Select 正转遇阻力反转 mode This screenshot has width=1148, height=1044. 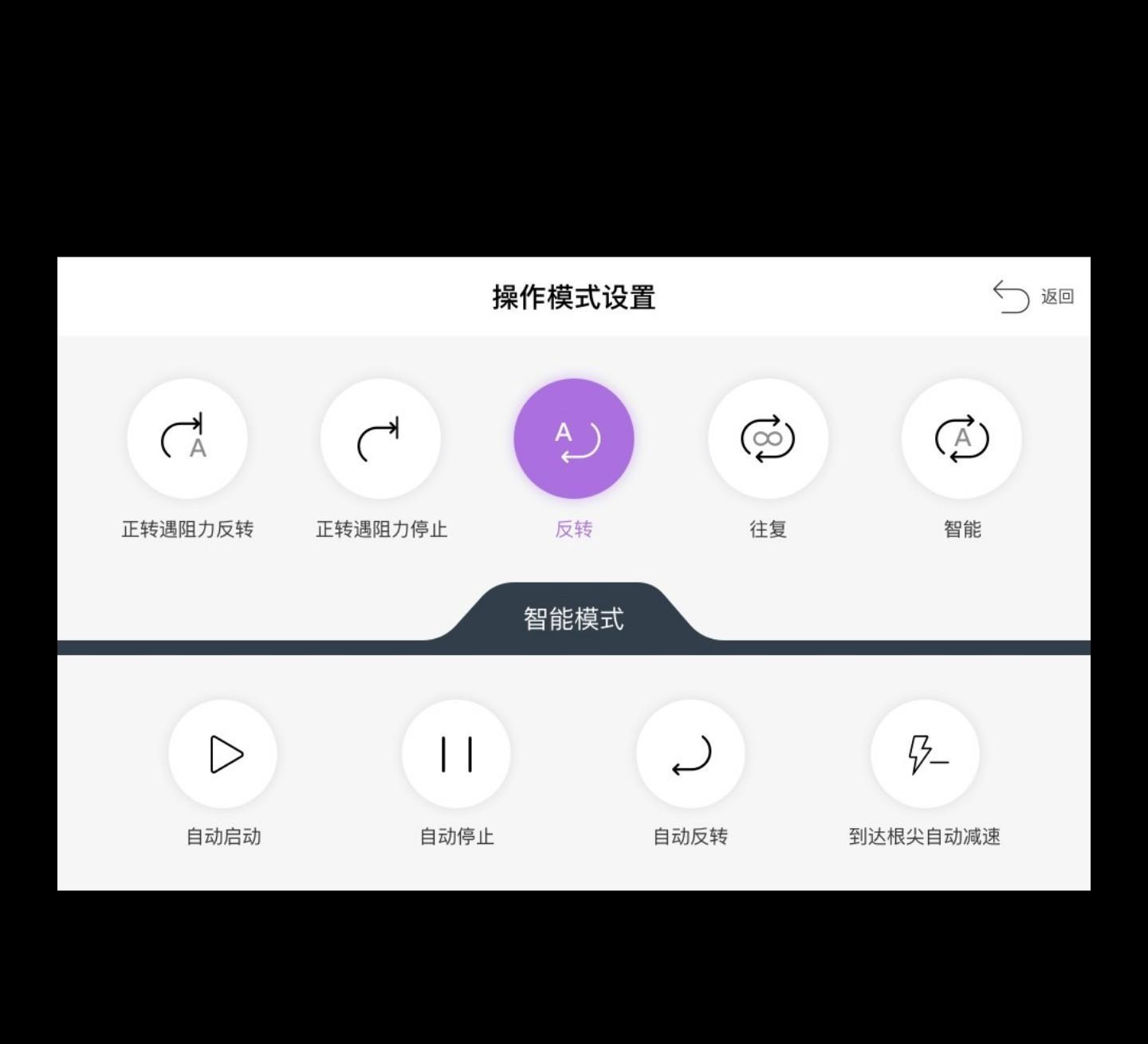[187, 439]
